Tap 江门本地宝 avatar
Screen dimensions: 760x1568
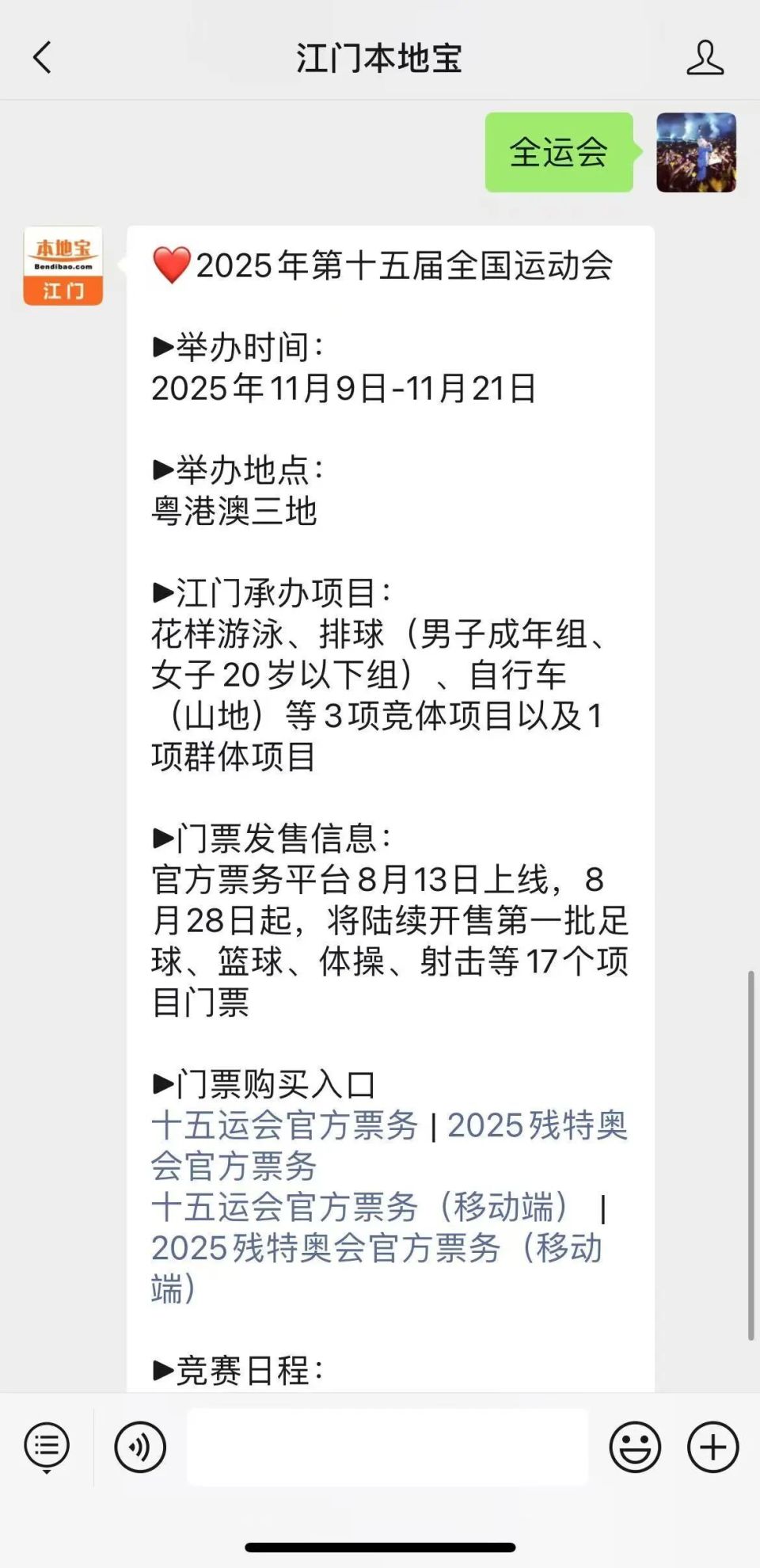pyautogui.click(x=63, y=266)
